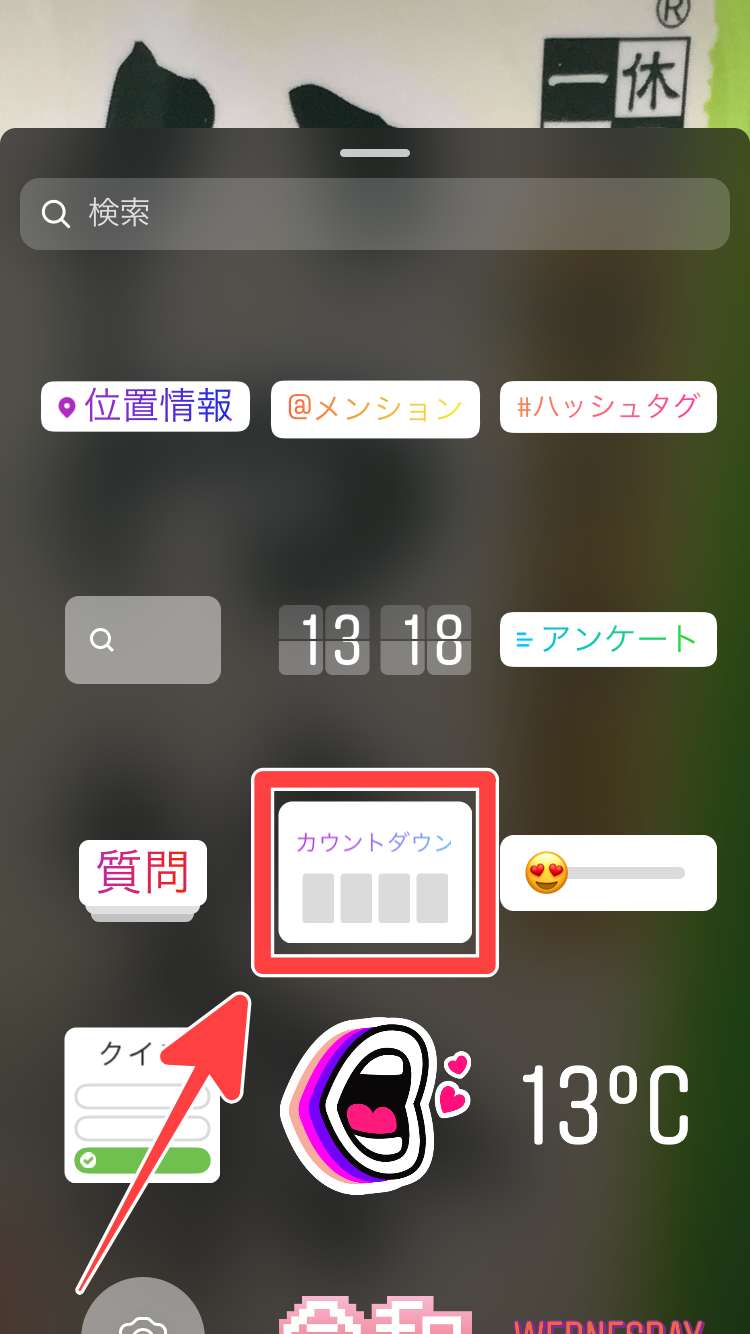This screenshot has width=750, height=1334.
Task: Choose the #ハッシュタグ hashtag sticker
Action: (608, 407)
